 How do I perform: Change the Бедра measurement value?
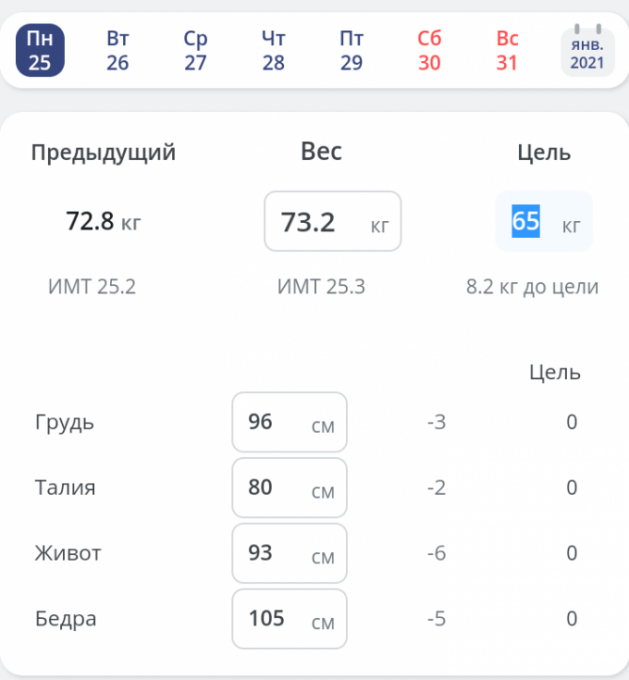click(289, 619)
